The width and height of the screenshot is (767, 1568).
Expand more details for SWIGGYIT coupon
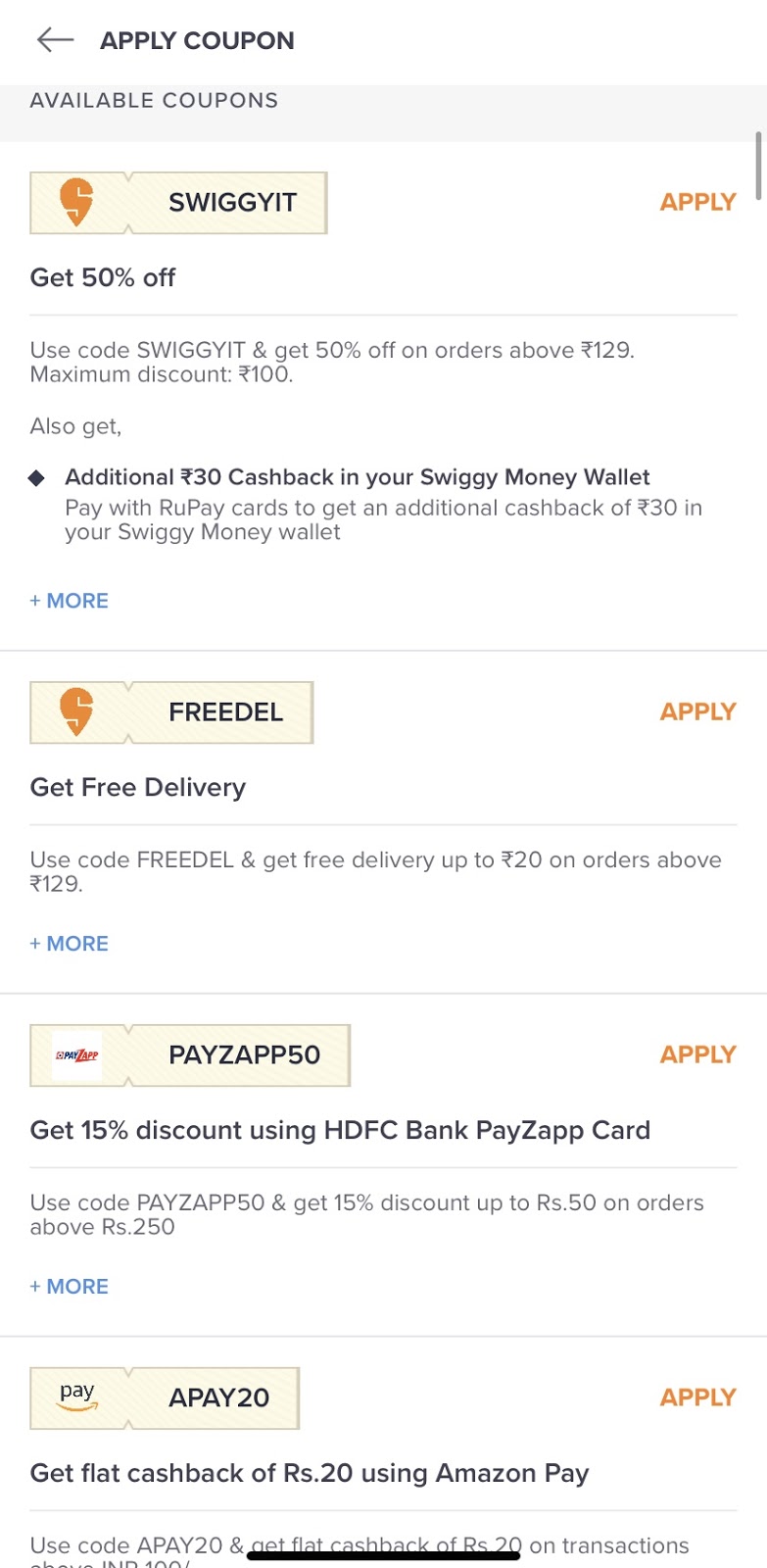pyautogui.click(x=70, y=601)
